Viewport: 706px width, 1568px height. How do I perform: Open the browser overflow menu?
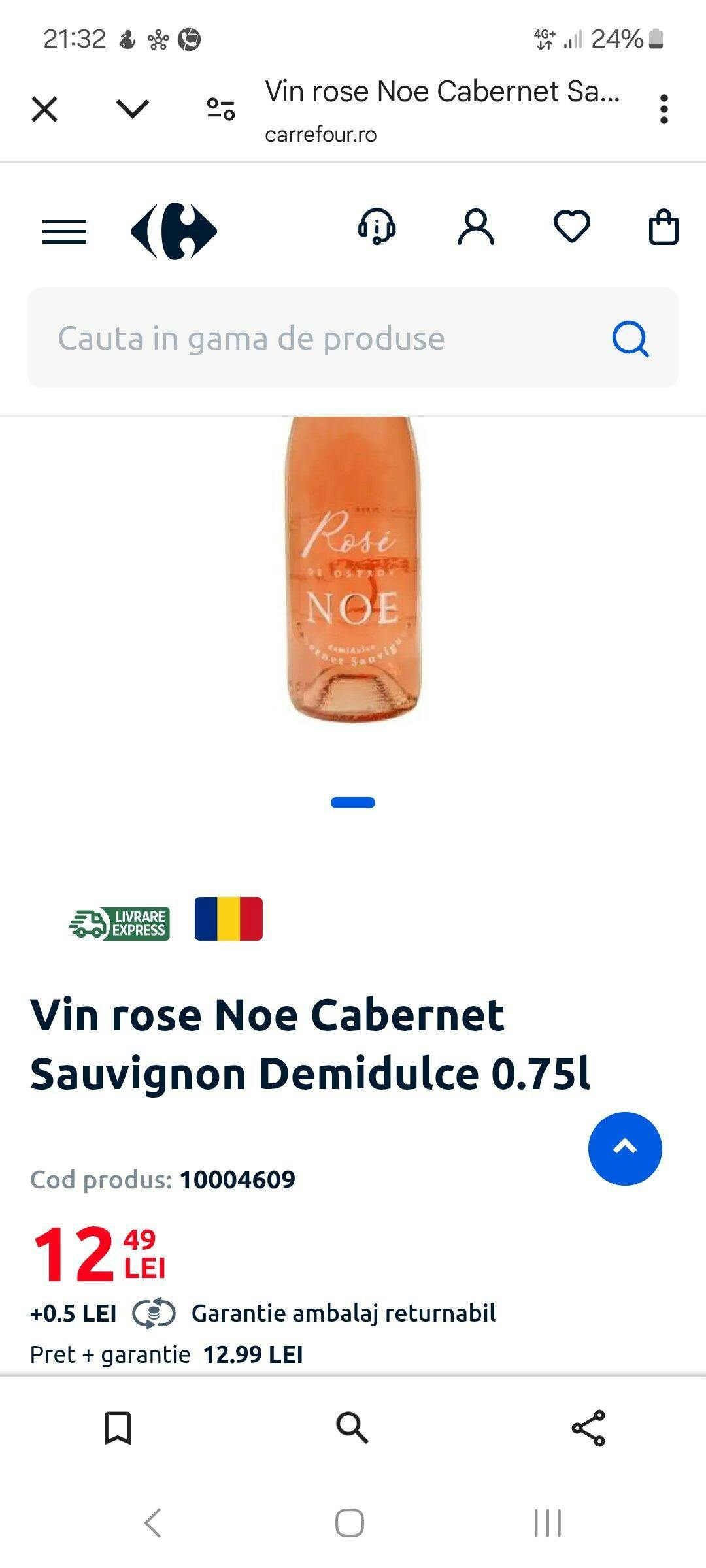pos(664,109)
